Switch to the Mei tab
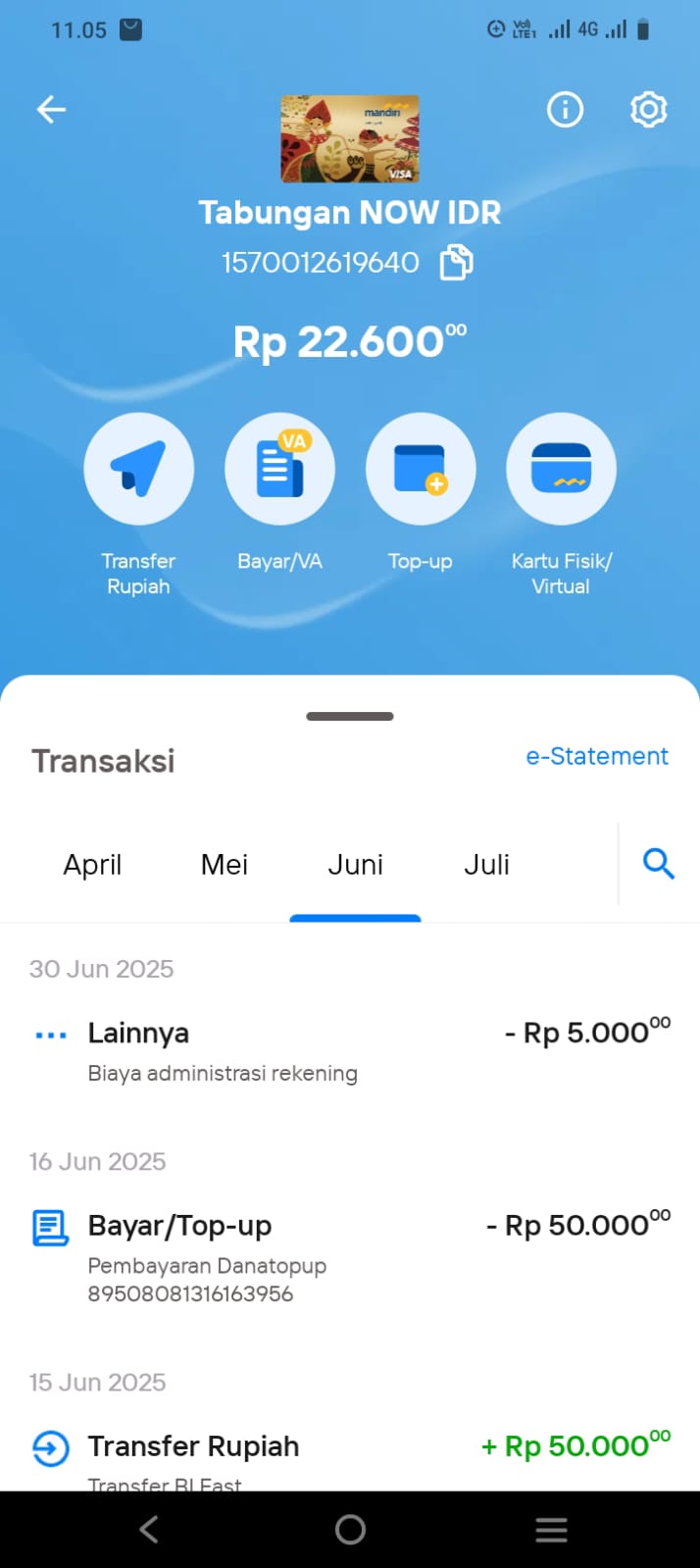700x1568 pixels. pyautogui.click(x=224, y=865)
